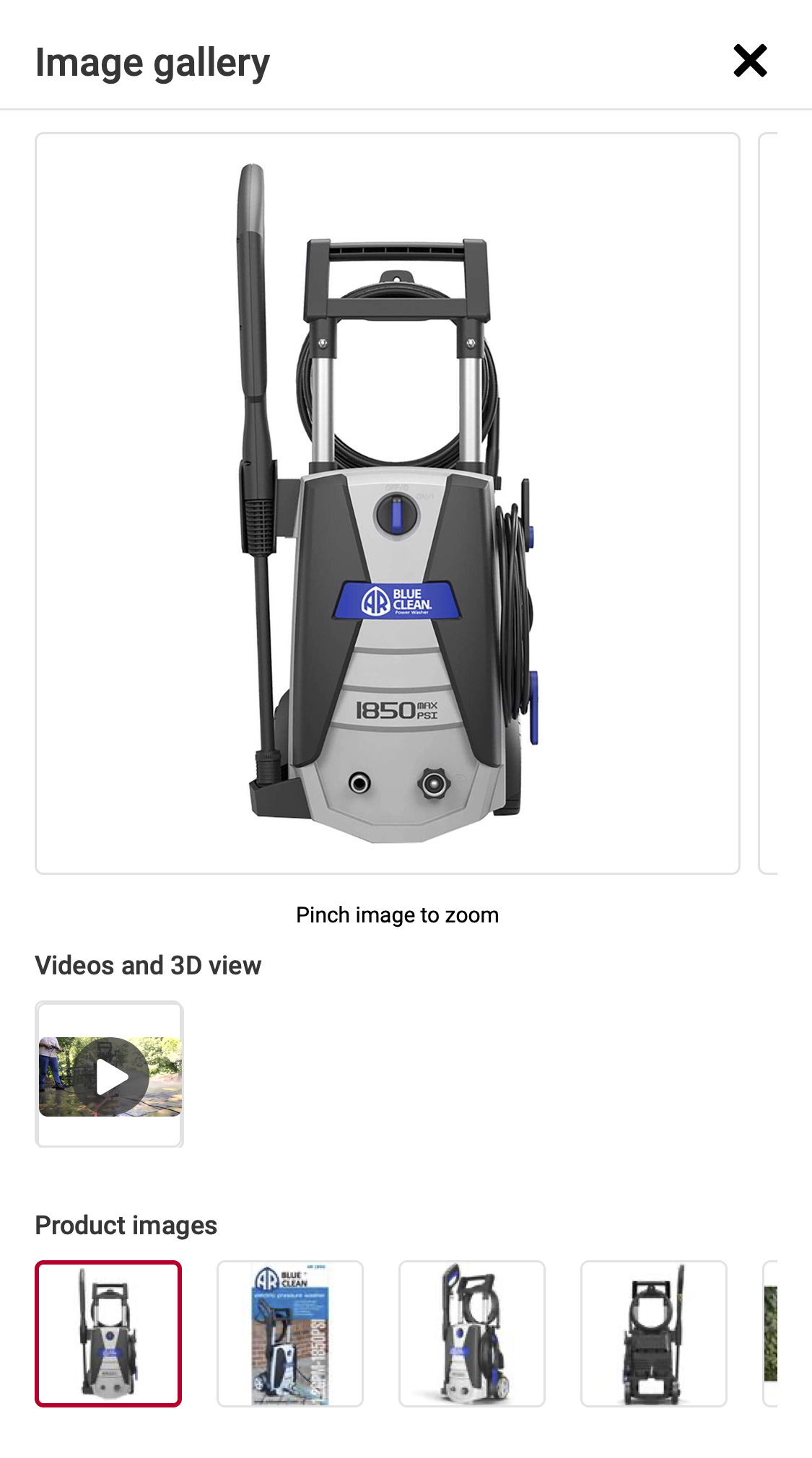This screenshot has width=812, height=1458.
Task: Close the image gallery
Action: (750, 61)
